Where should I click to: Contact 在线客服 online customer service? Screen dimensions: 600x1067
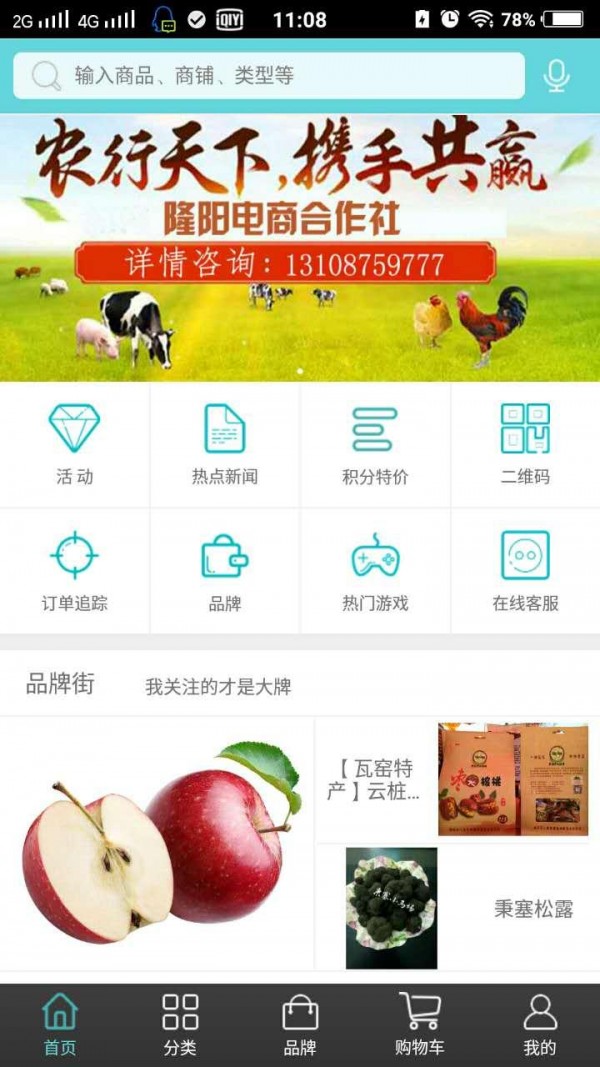coord(525,570)
